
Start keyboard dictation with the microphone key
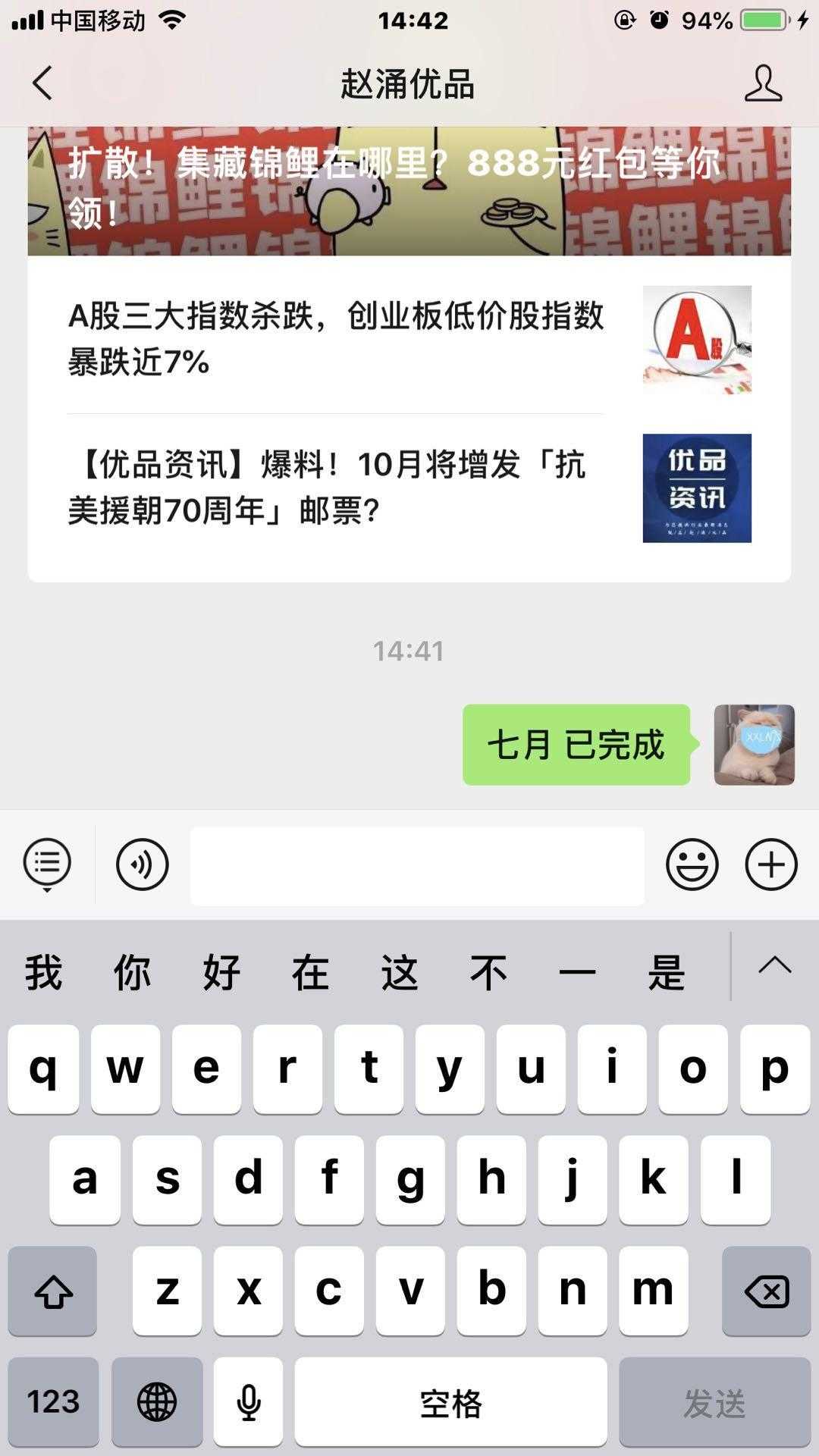[248, 1402]
